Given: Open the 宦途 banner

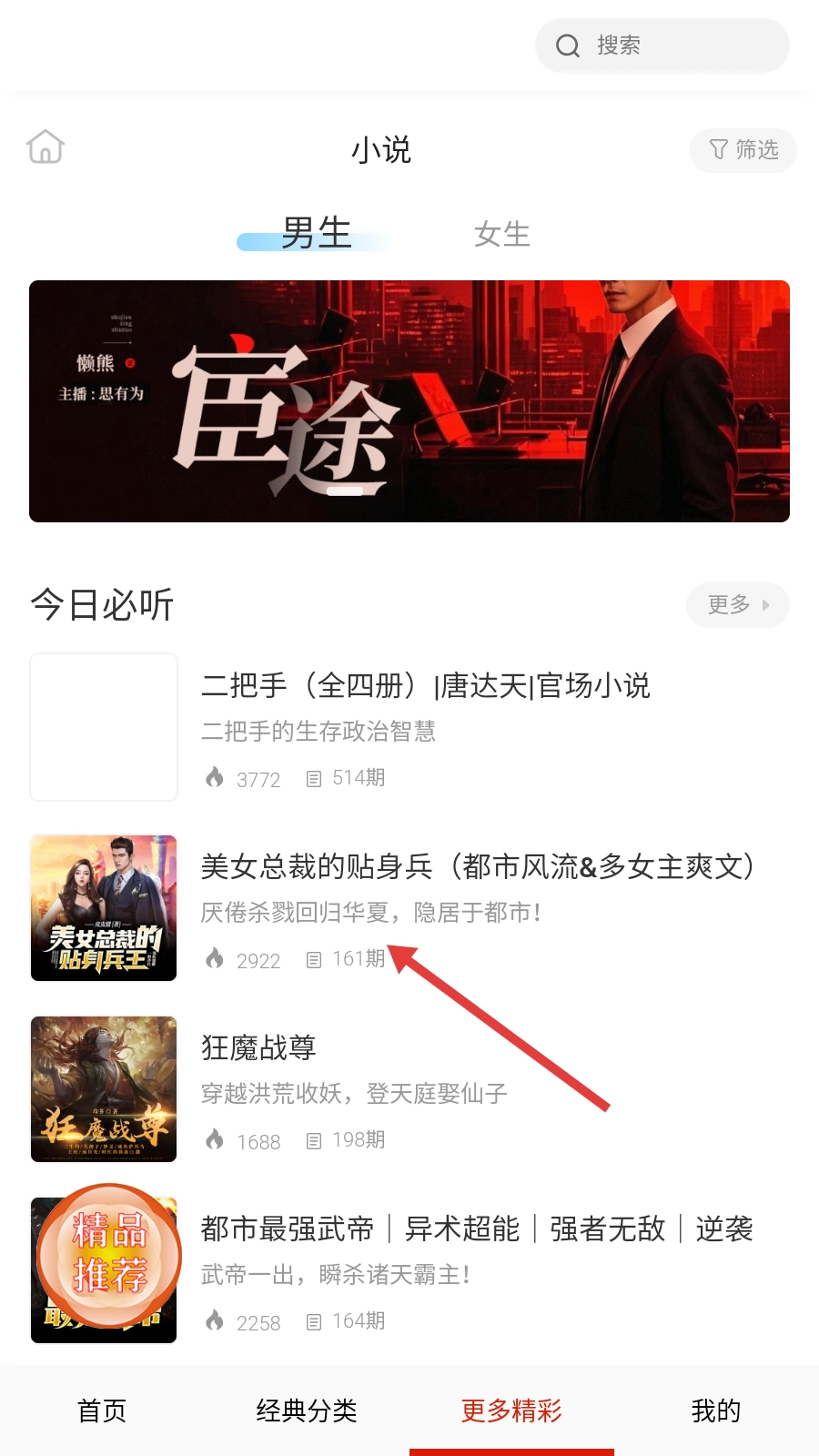Looking at the screenshot, I should 409,401.
